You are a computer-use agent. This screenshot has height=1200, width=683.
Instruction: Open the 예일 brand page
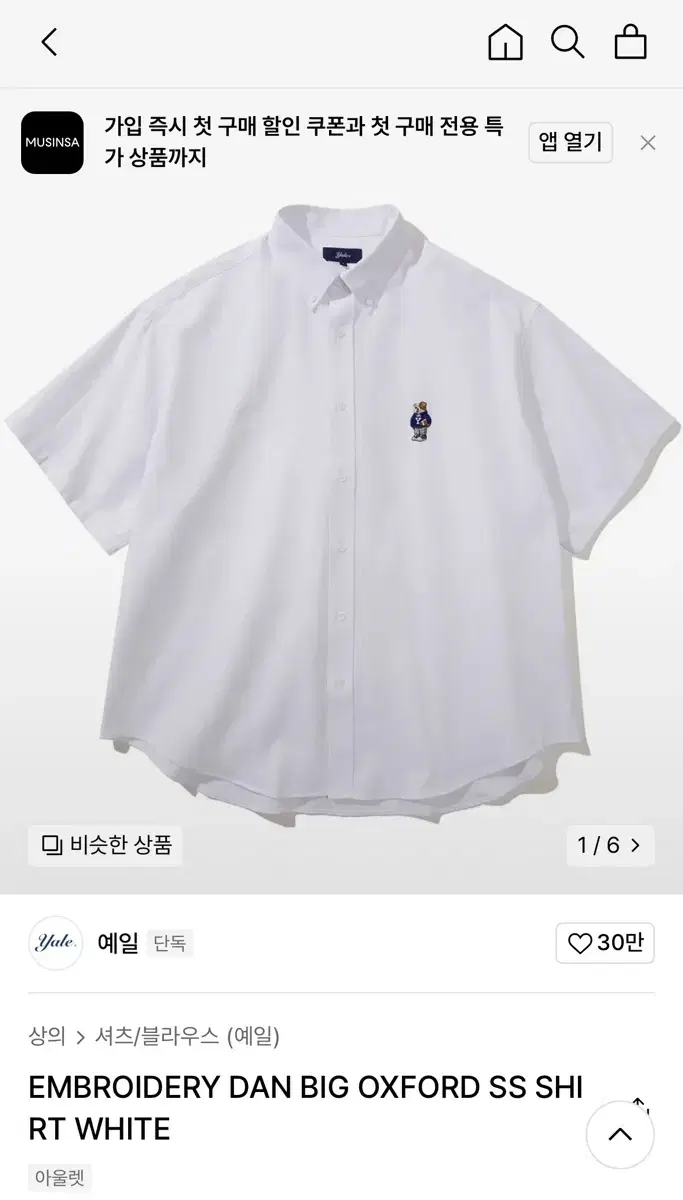point(118,943)
